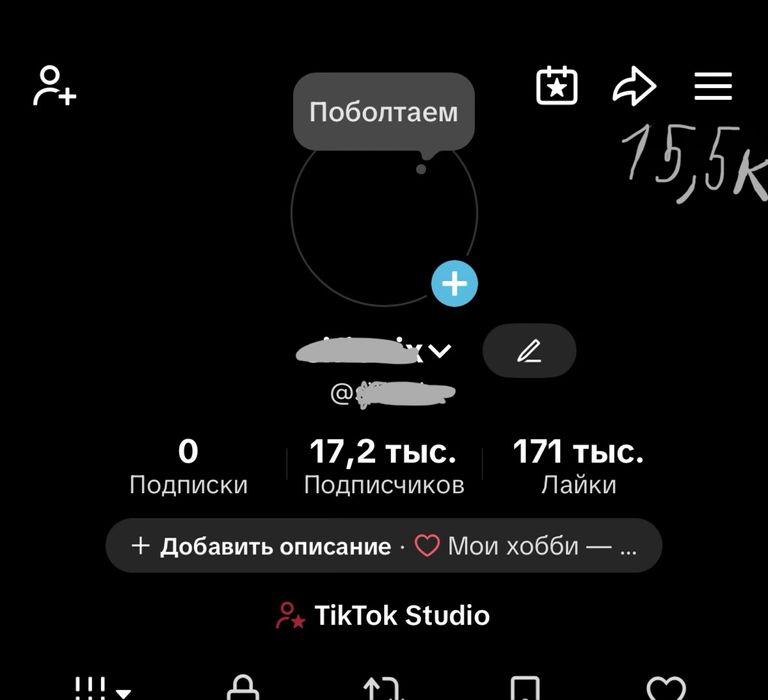This screenshot has height=700, width=768.
Task: Switch to the reposts tab
Action: [383, 689]
